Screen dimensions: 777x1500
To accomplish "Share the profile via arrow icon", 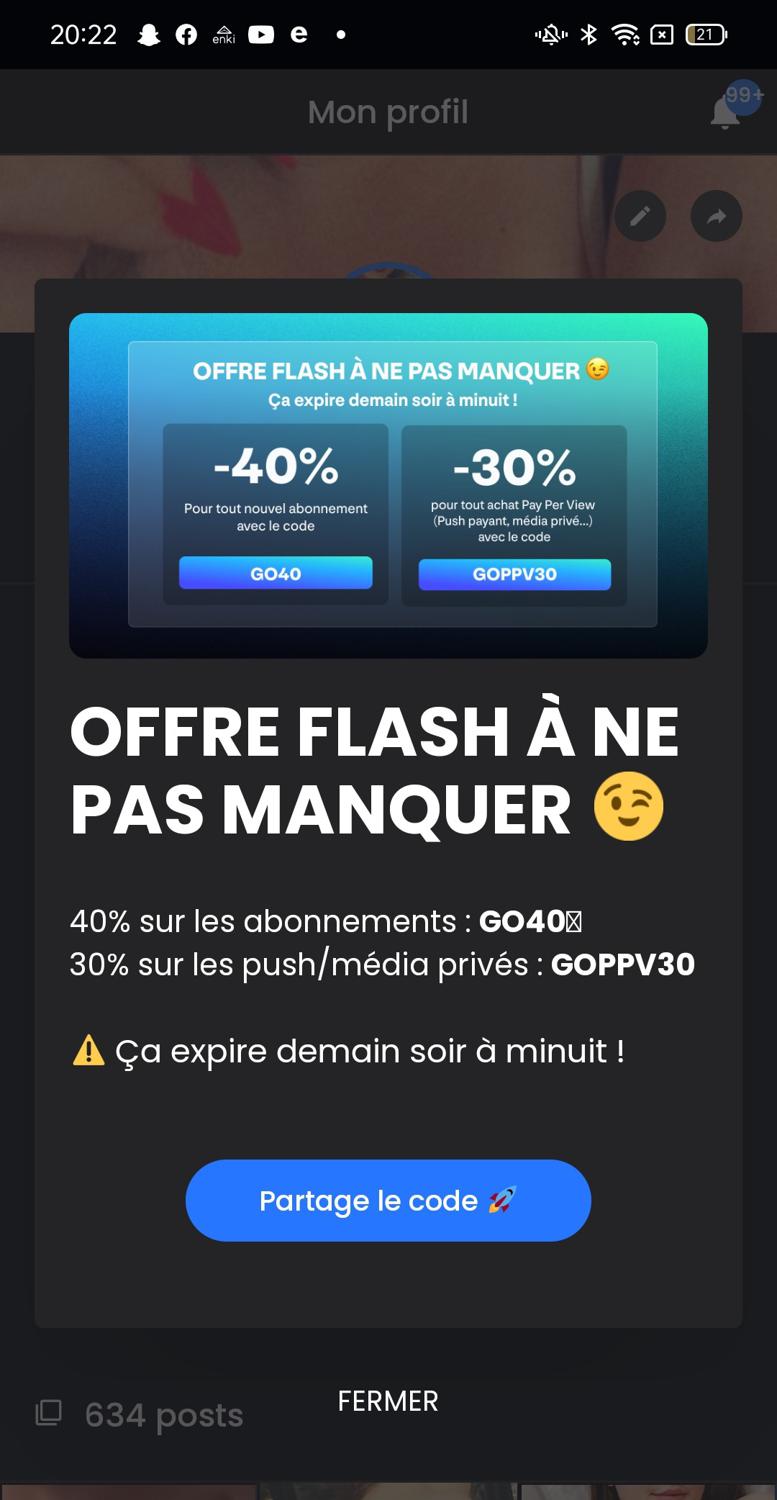I will [x=716, y=216].
